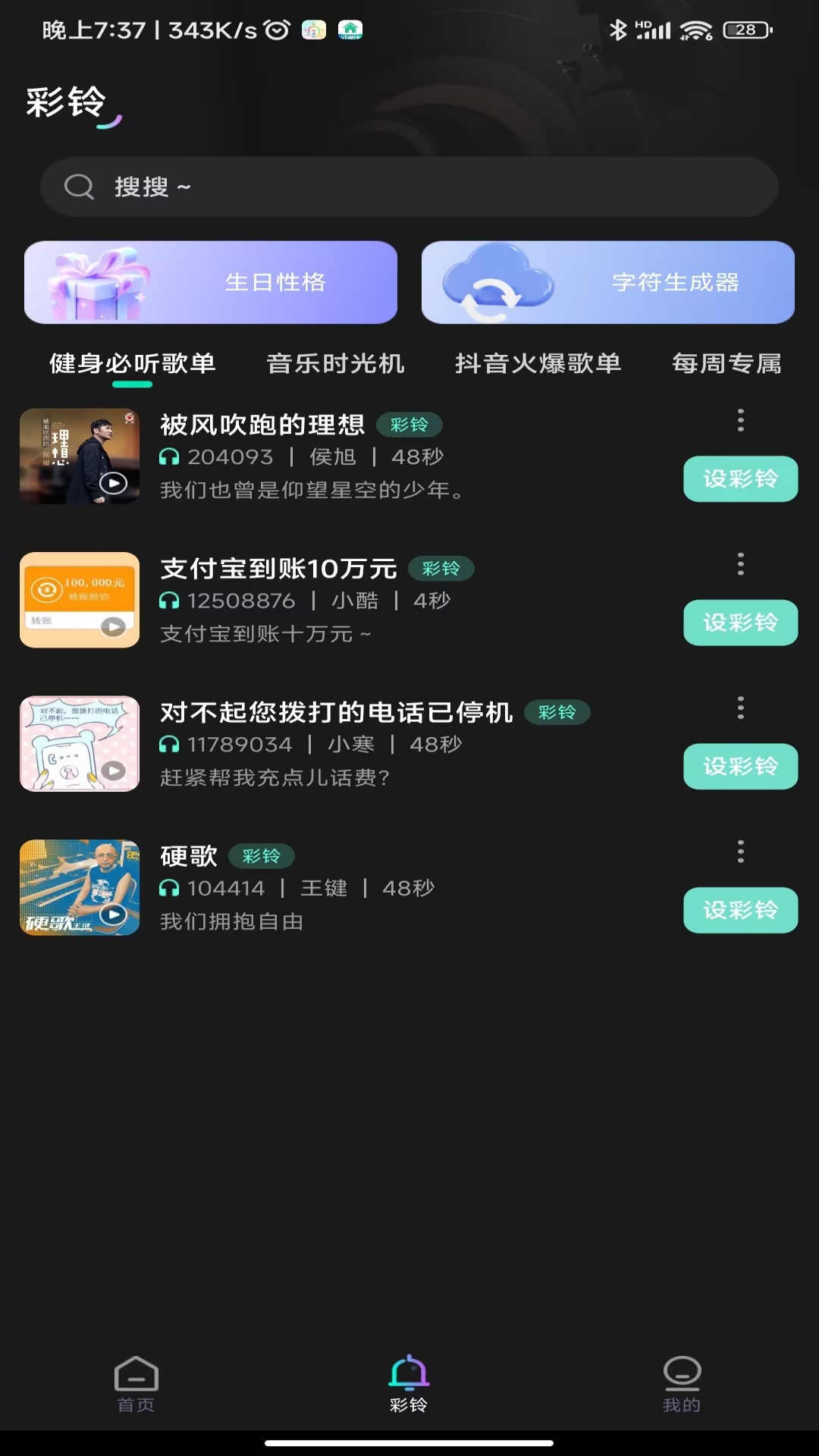Screen dimensions: 819x1456
Task: Select the 健身必听歌单 tab
Action: pyautogui.click(x=133, y=364)
